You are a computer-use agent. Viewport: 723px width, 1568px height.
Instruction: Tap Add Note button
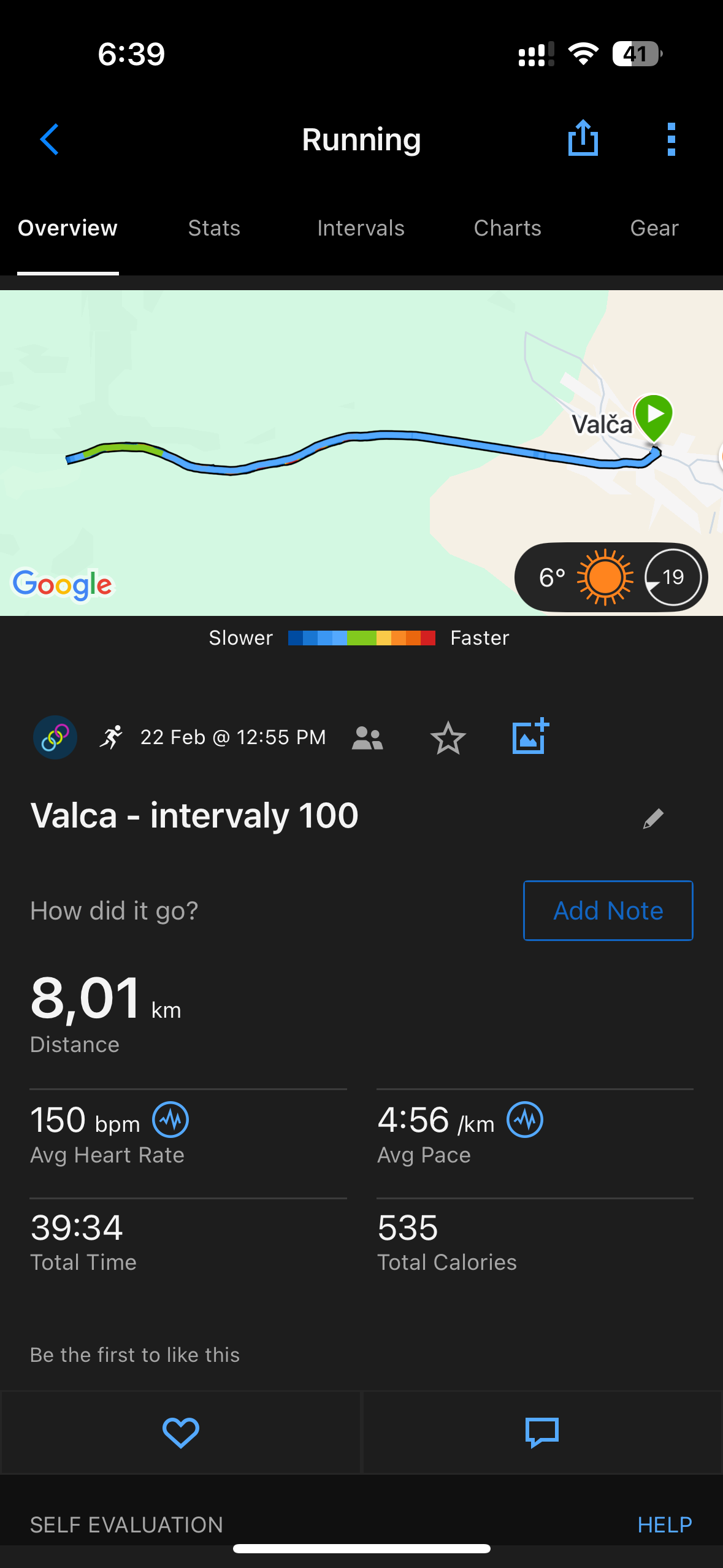(608, 910)
